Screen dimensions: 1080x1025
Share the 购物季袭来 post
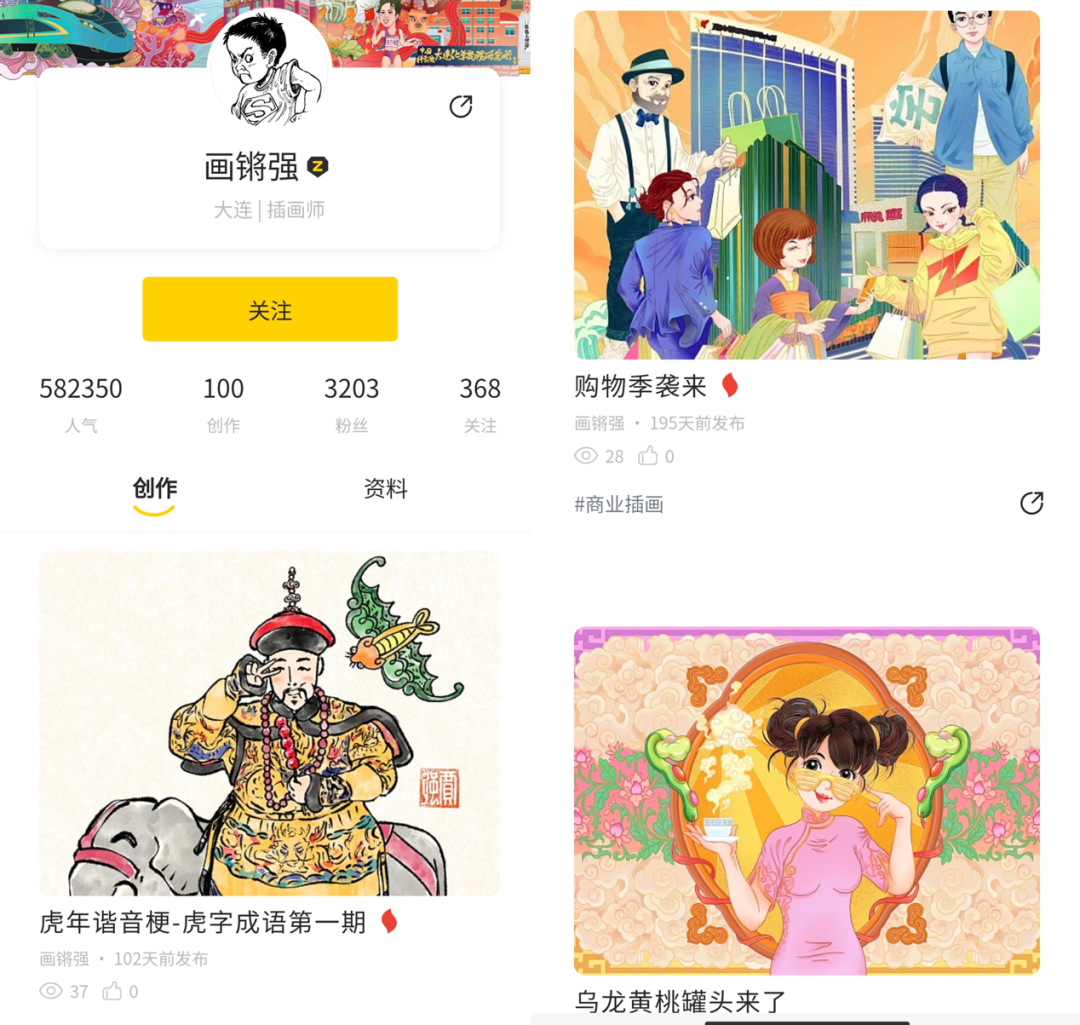[1031, 503]
